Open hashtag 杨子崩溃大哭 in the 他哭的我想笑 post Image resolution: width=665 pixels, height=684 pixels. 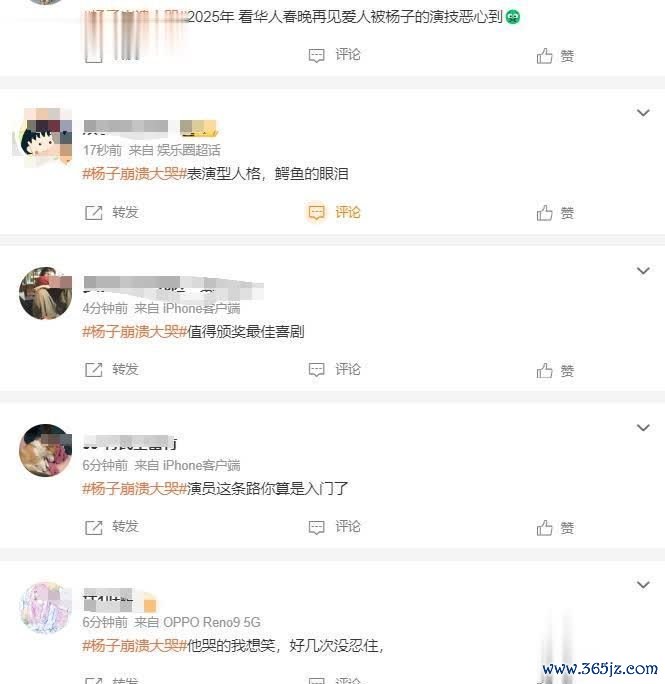[x=133, y=645]
